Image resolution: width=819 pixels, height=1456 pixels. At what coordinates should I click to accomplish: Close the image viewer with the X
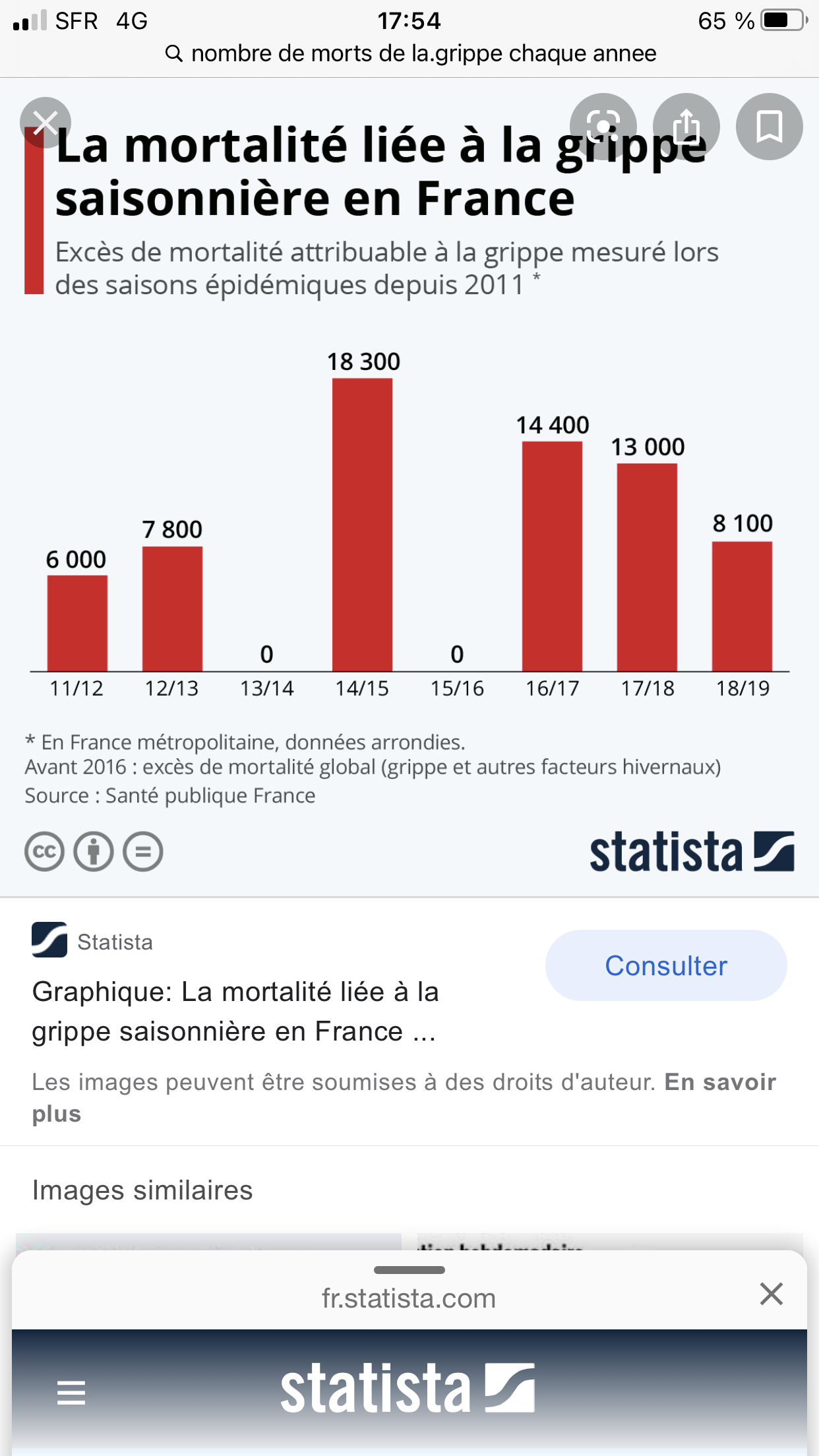tap(45, 123)
